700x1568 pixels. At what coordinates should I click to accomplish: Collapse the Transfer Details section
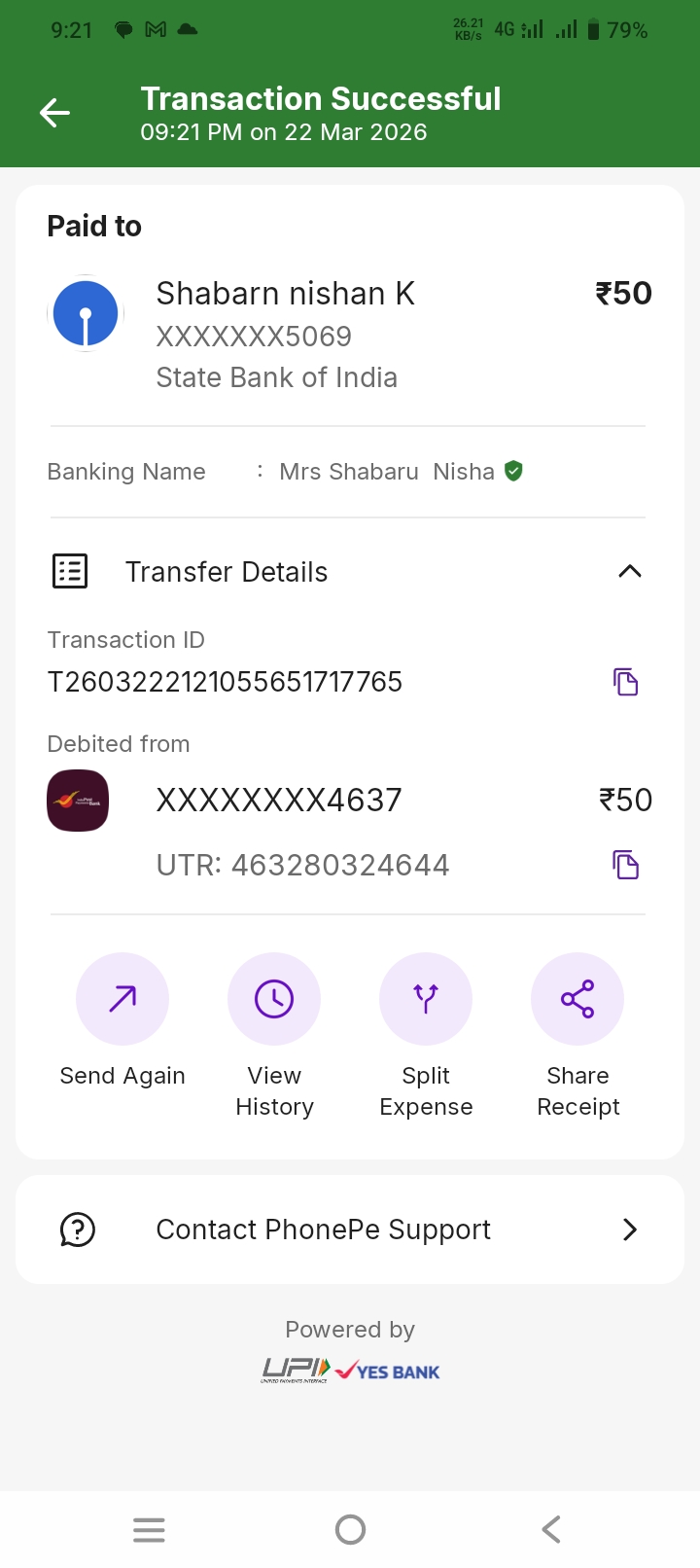(629, 572)
